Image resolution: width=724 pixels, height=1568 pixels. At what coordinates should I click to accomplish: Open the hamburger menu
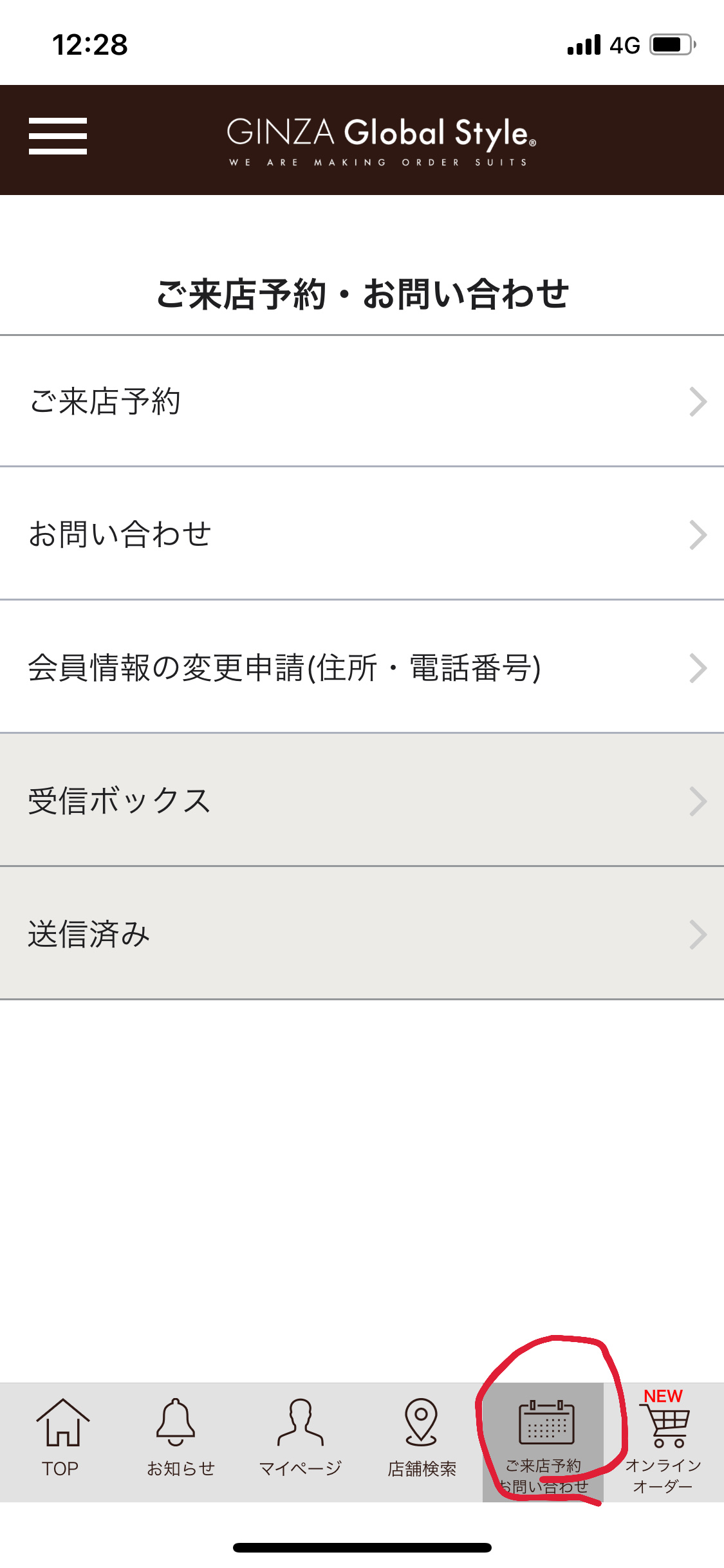pos(58,136)
